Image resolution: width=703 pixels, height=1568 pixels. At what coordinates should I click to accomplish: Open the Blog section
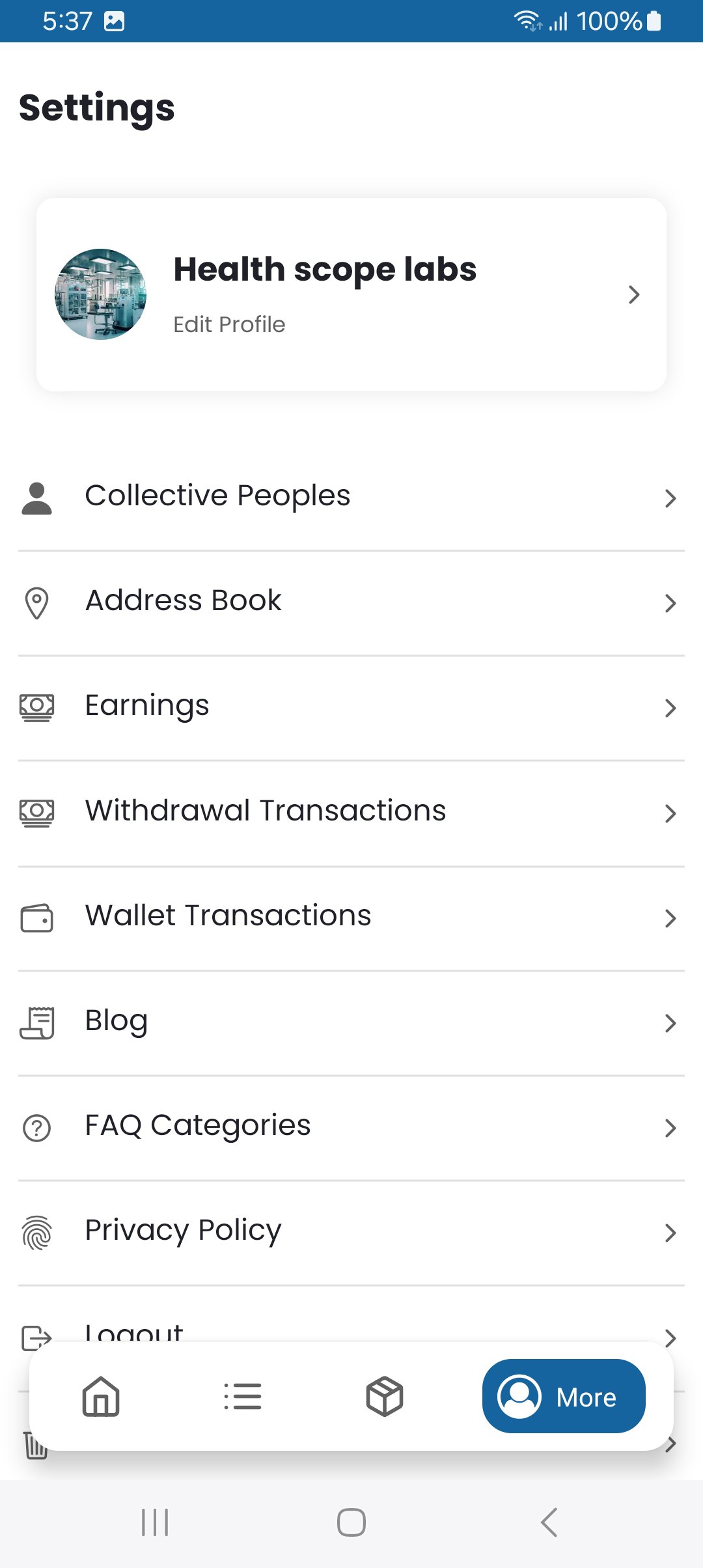[351, 1022]
